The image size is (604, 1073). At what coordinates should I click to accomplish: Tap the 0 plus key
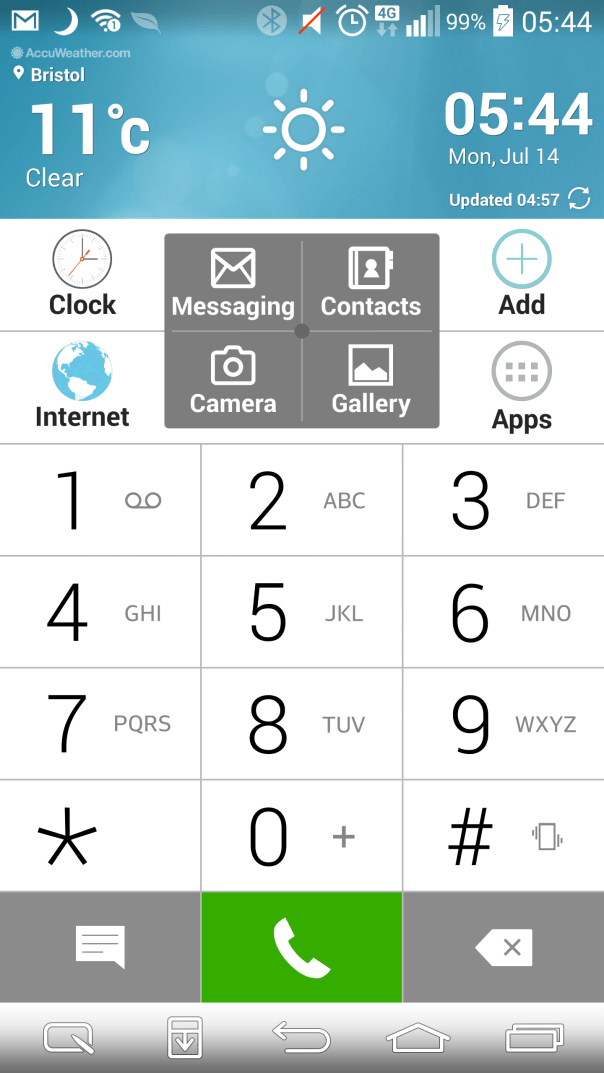click(x=302, y=835)
